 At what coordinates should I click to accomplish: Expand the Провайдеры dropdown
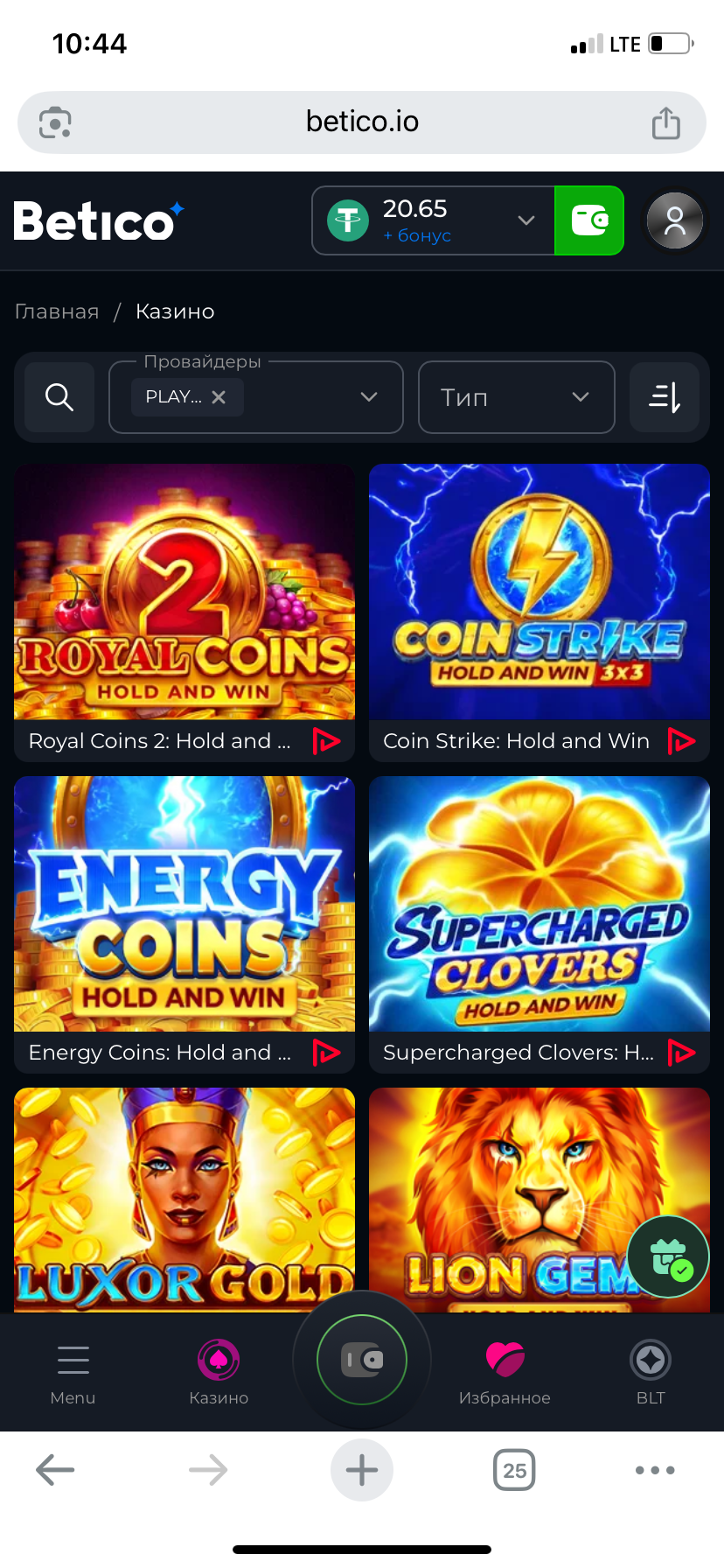369,397
